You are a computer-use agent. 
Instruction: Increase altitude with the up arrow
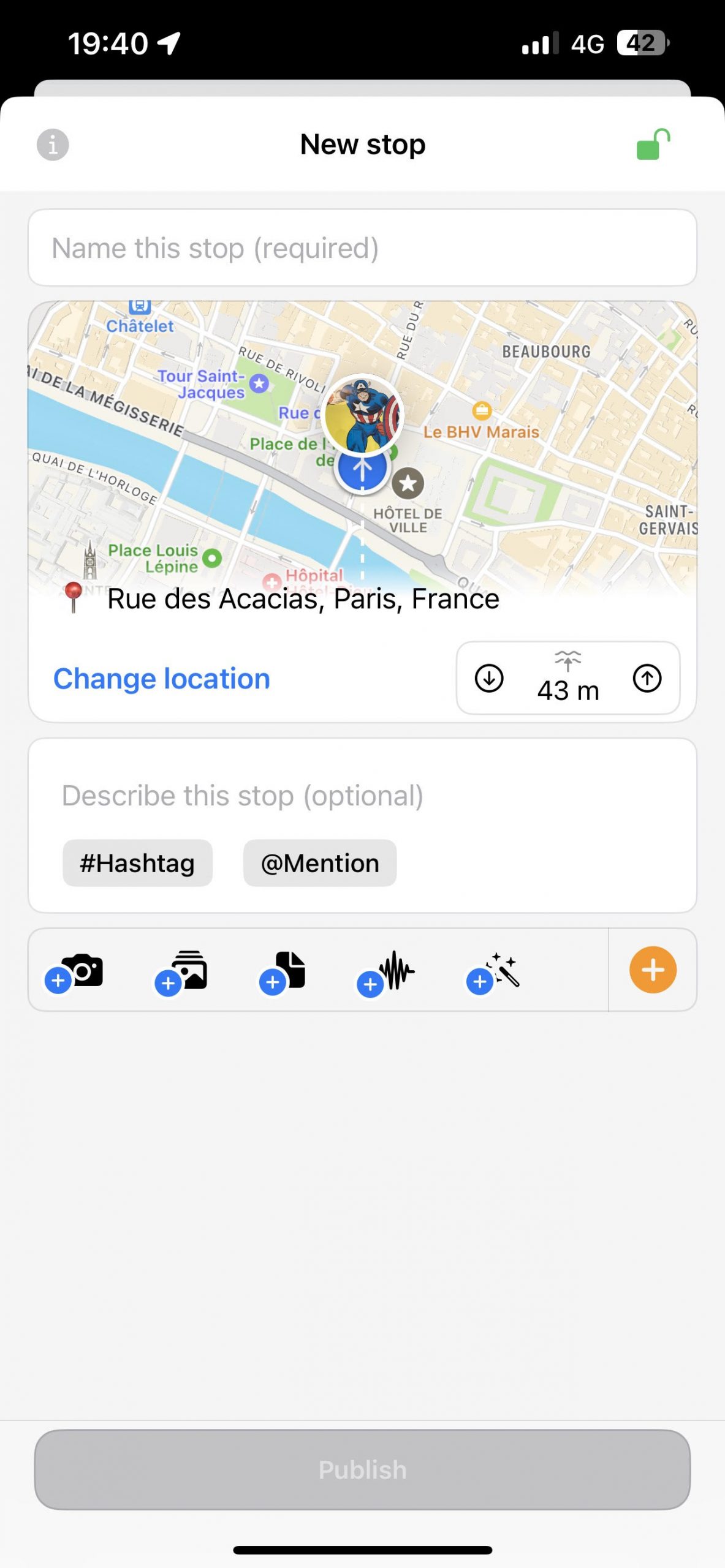coord(647,679)
